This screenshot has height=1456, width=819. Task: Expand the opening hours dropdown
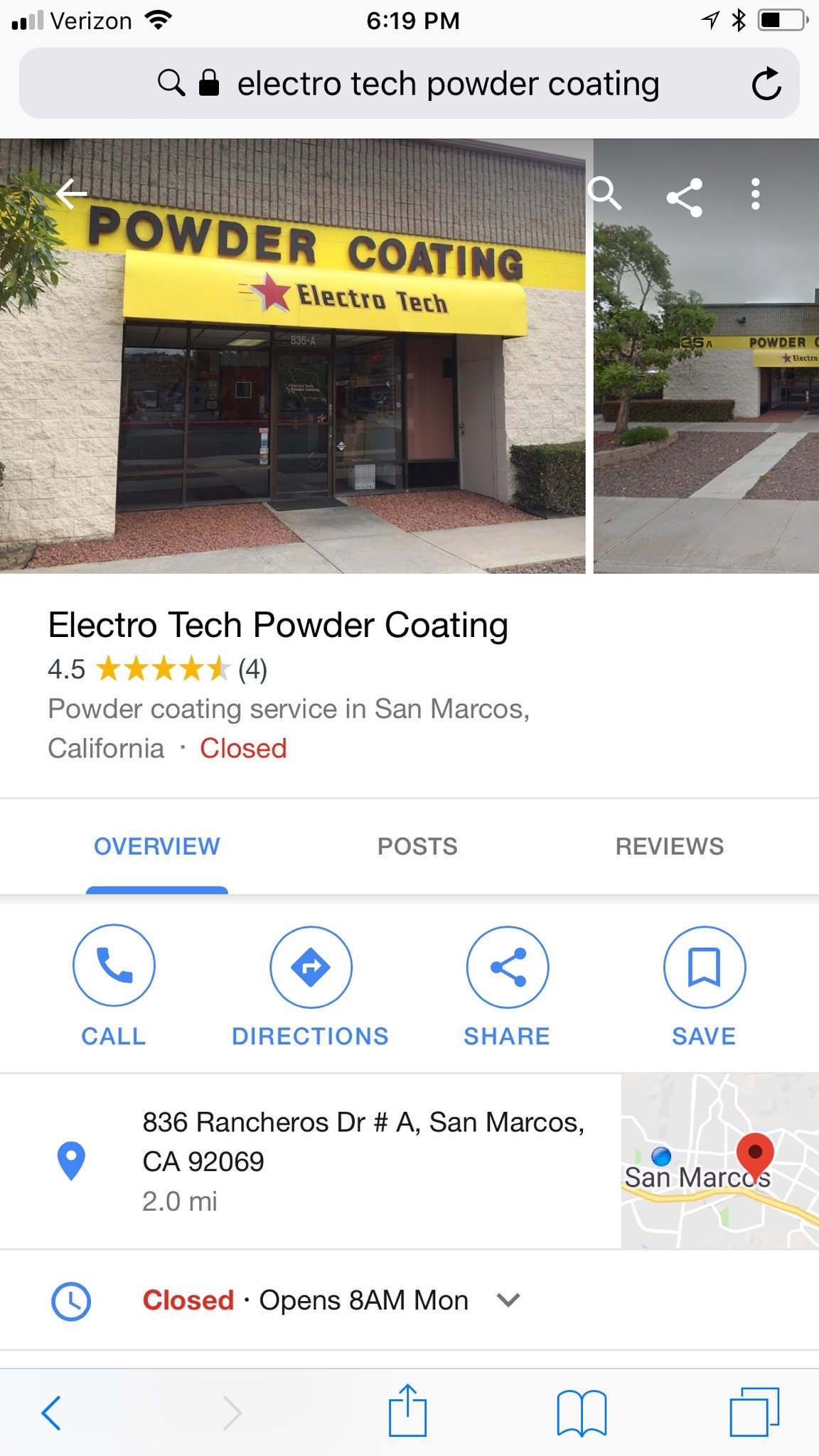[x=508, y=1300]
